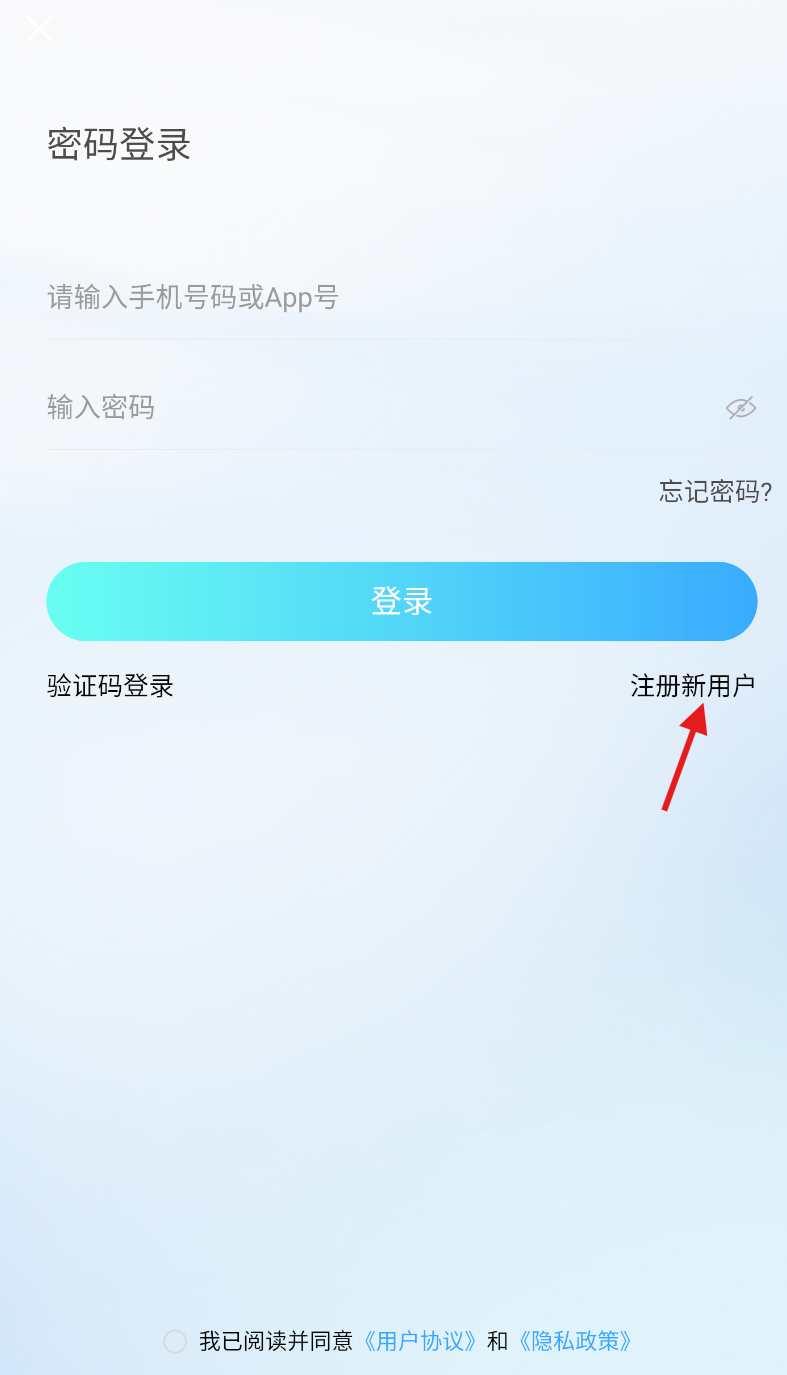This screenshot has height=1375, width=787.
Task: Tap the 登录 login button
Action: [401, 601]
